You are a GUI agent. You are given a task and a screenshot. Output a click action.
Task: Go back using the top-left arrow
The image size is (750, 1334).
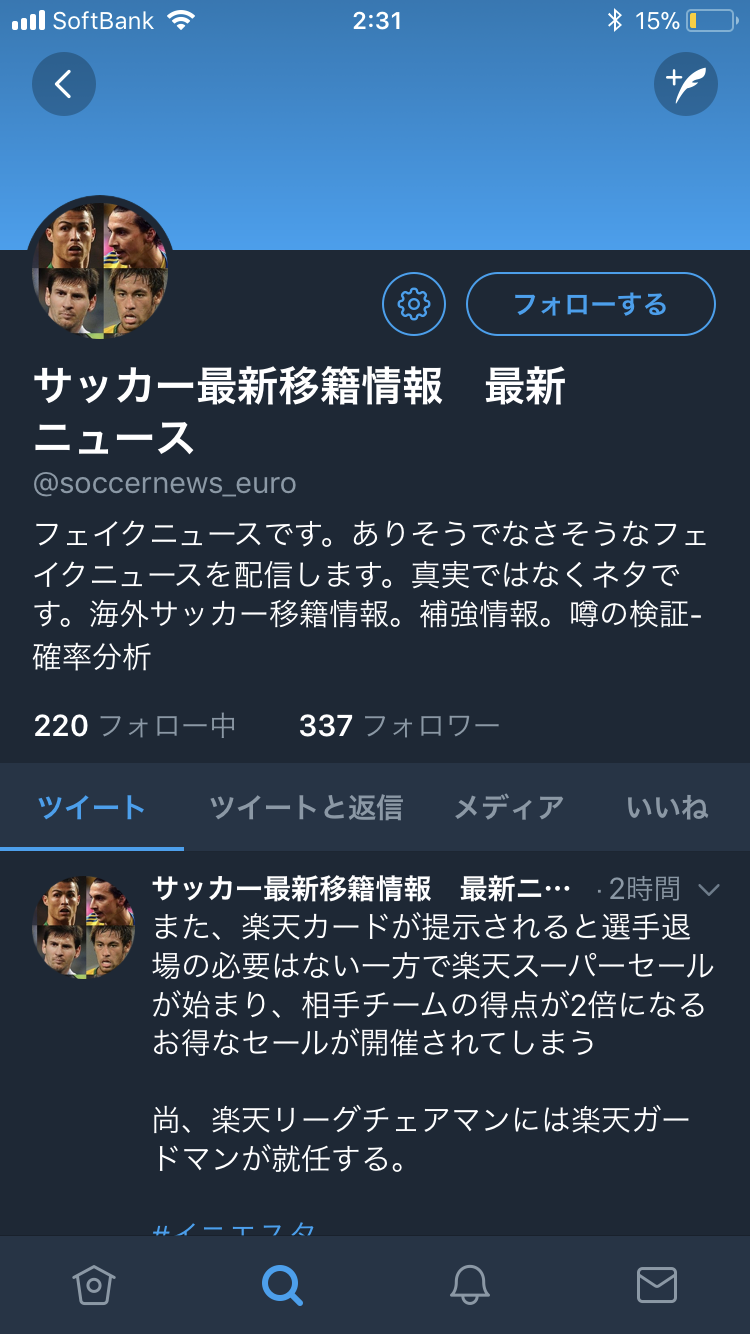[64, 84]
